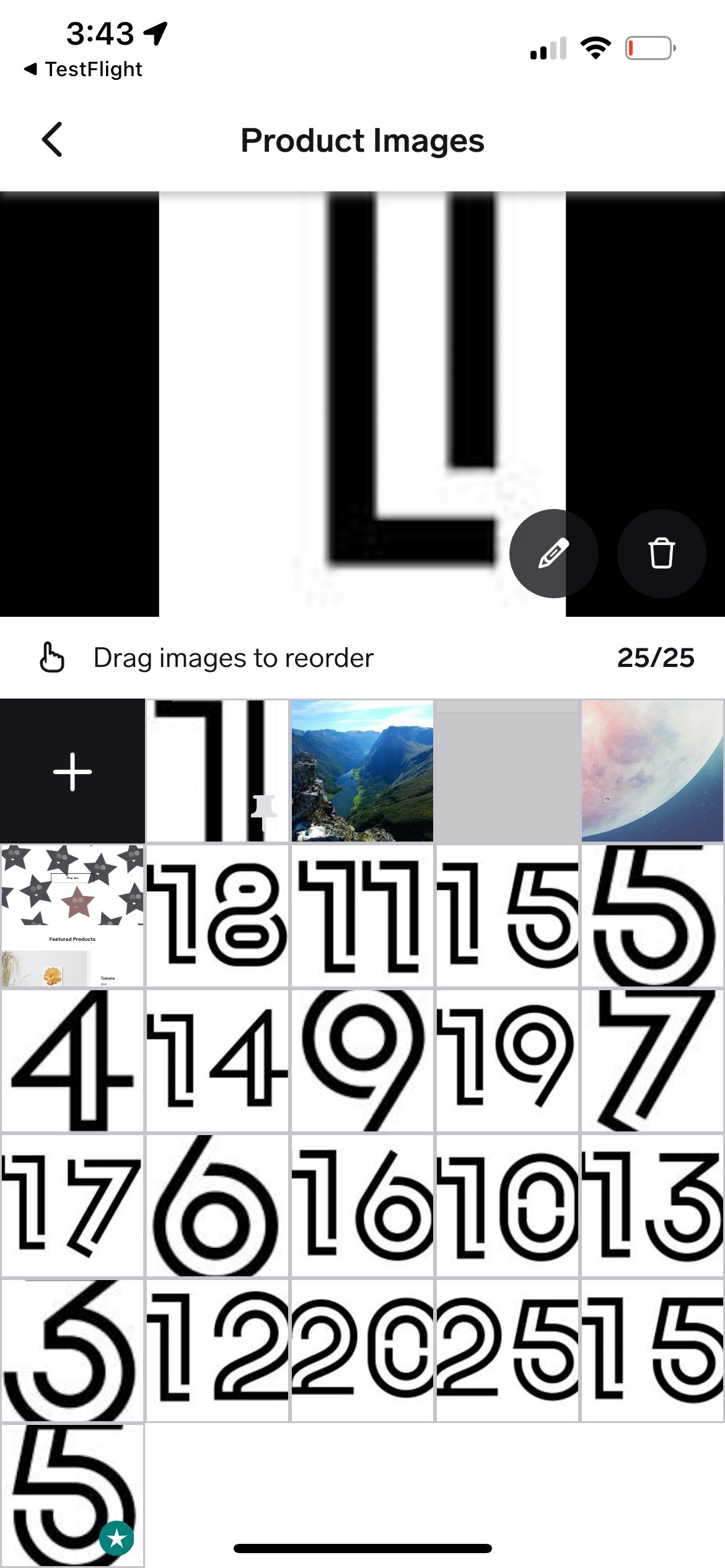725x1568 pixels.
Task: Select the image numbered 16
Action: point(362,1206)
